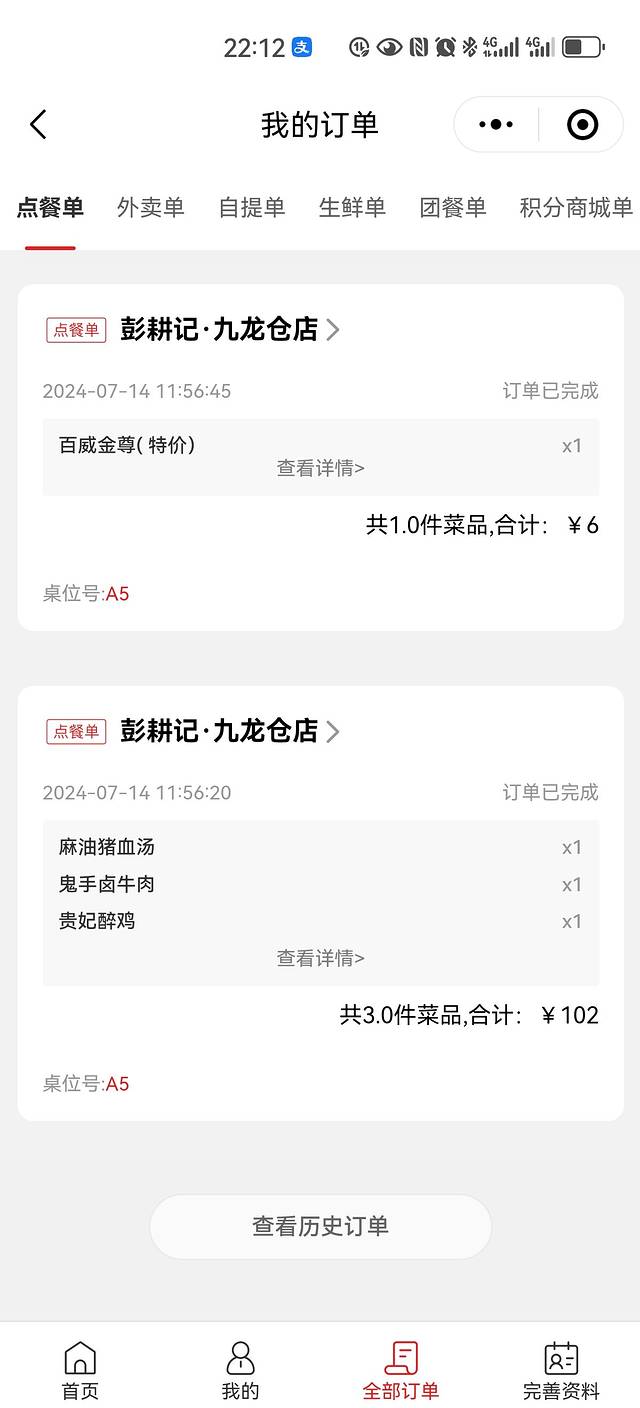Open store 彭耕记·九龙仓店 on the ¥6 order
The width and height of the screenshot is (640, 1408).
click(x=230, y=329)
